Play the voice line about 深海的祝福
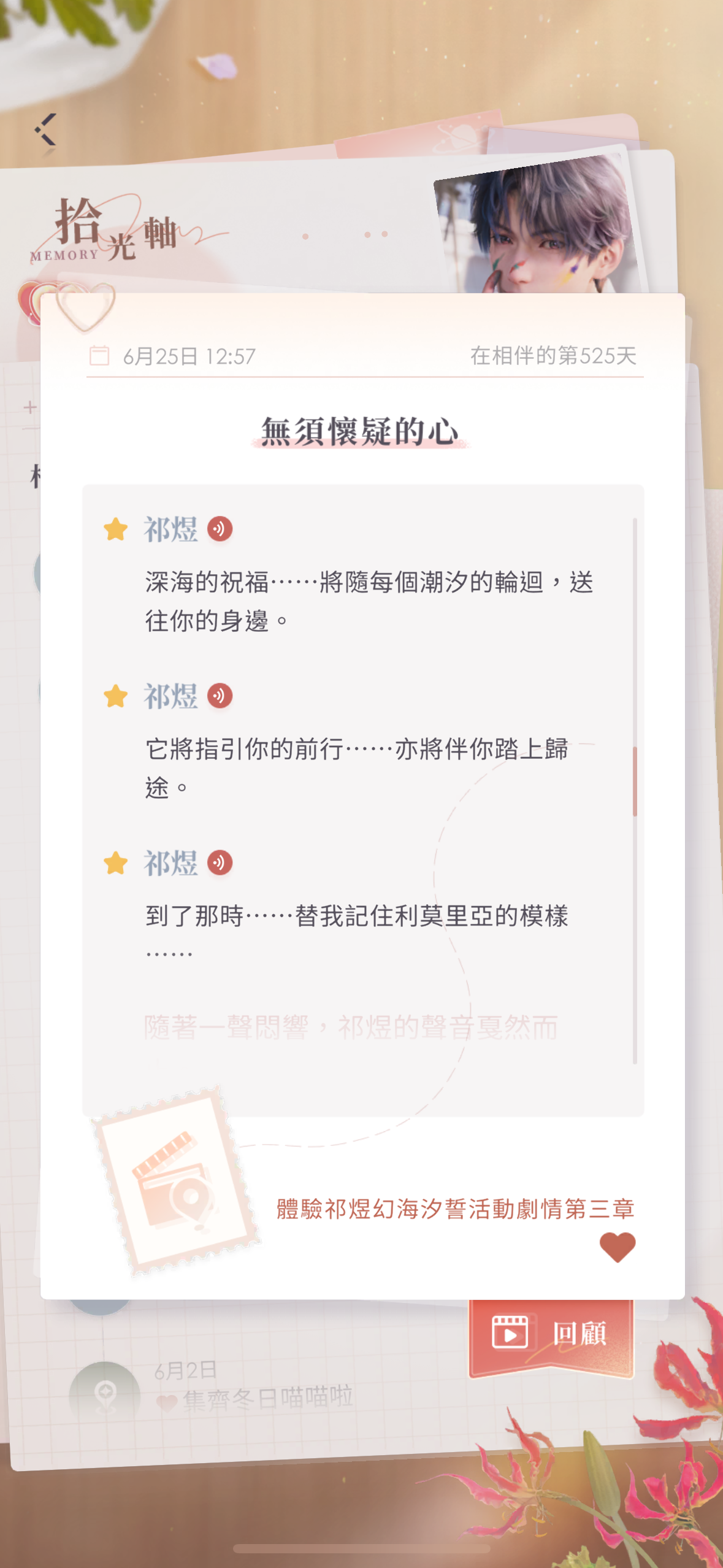Image resolution: width=723 pixels, height=1568 pixels. pyautogui.click(x=220, y=529)
